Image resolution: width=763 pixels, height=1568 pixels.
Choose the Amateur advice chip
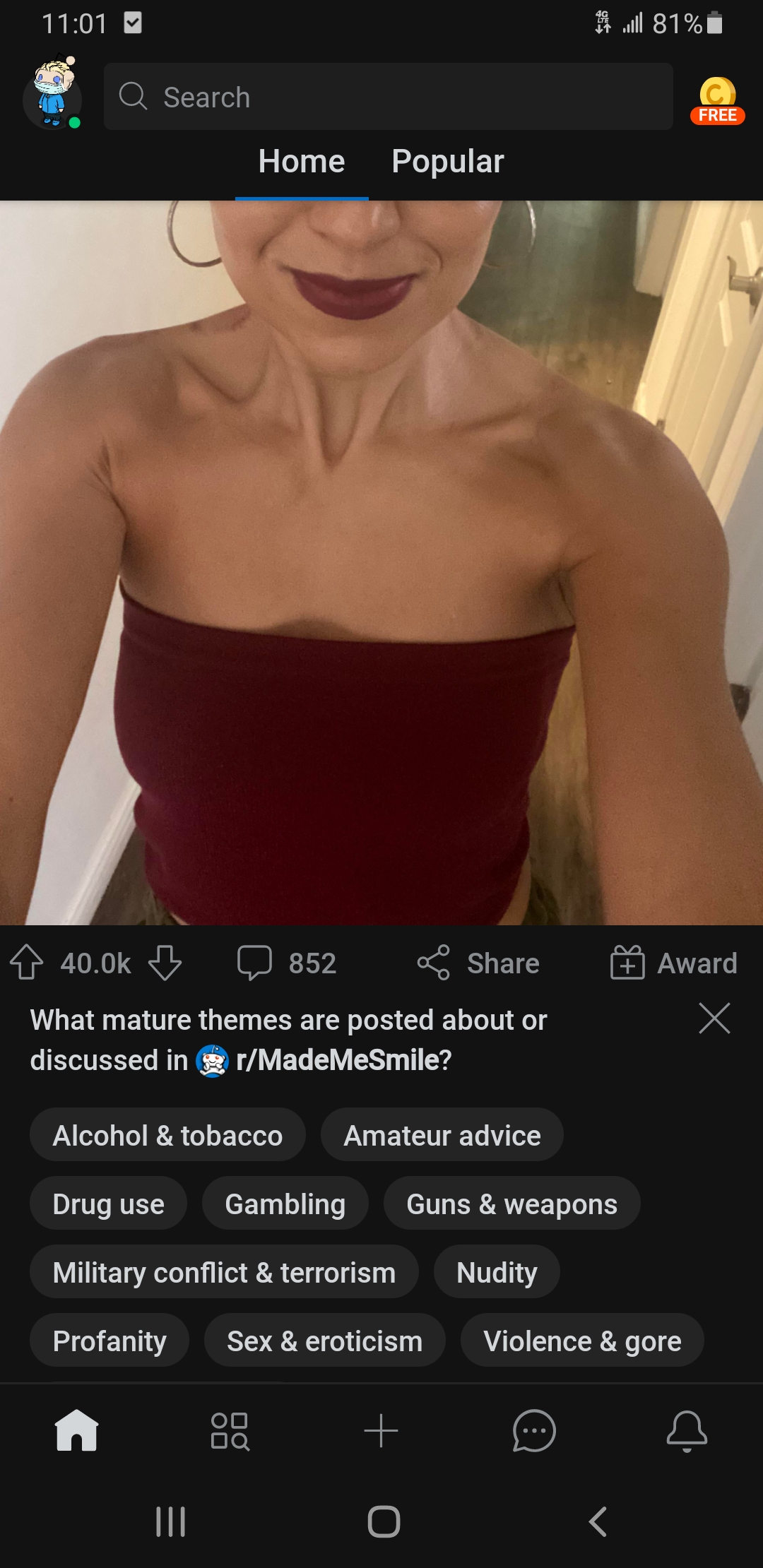[442, 1136]
